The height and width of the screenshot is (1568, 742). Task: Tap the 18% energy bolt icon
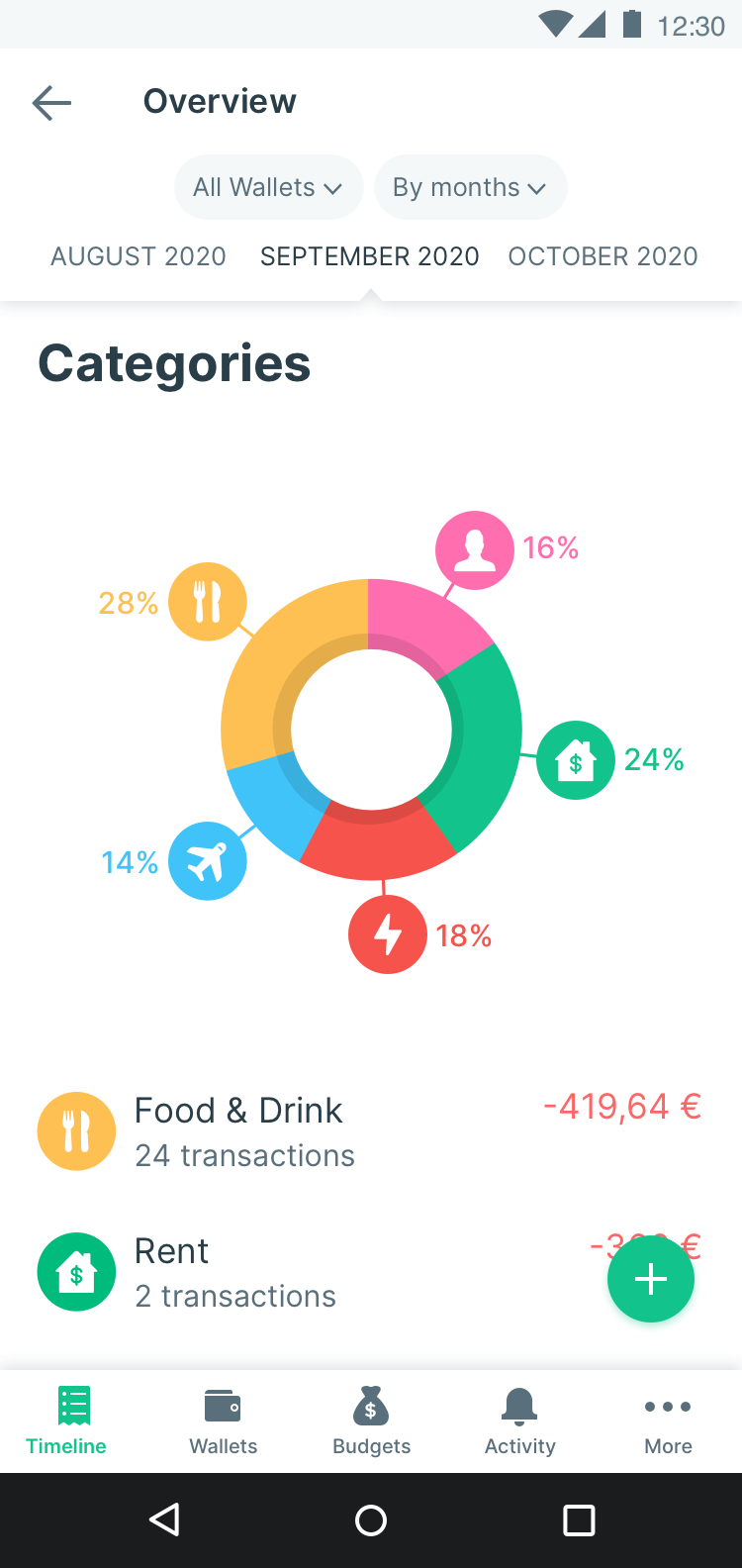[x=388, y=934]
